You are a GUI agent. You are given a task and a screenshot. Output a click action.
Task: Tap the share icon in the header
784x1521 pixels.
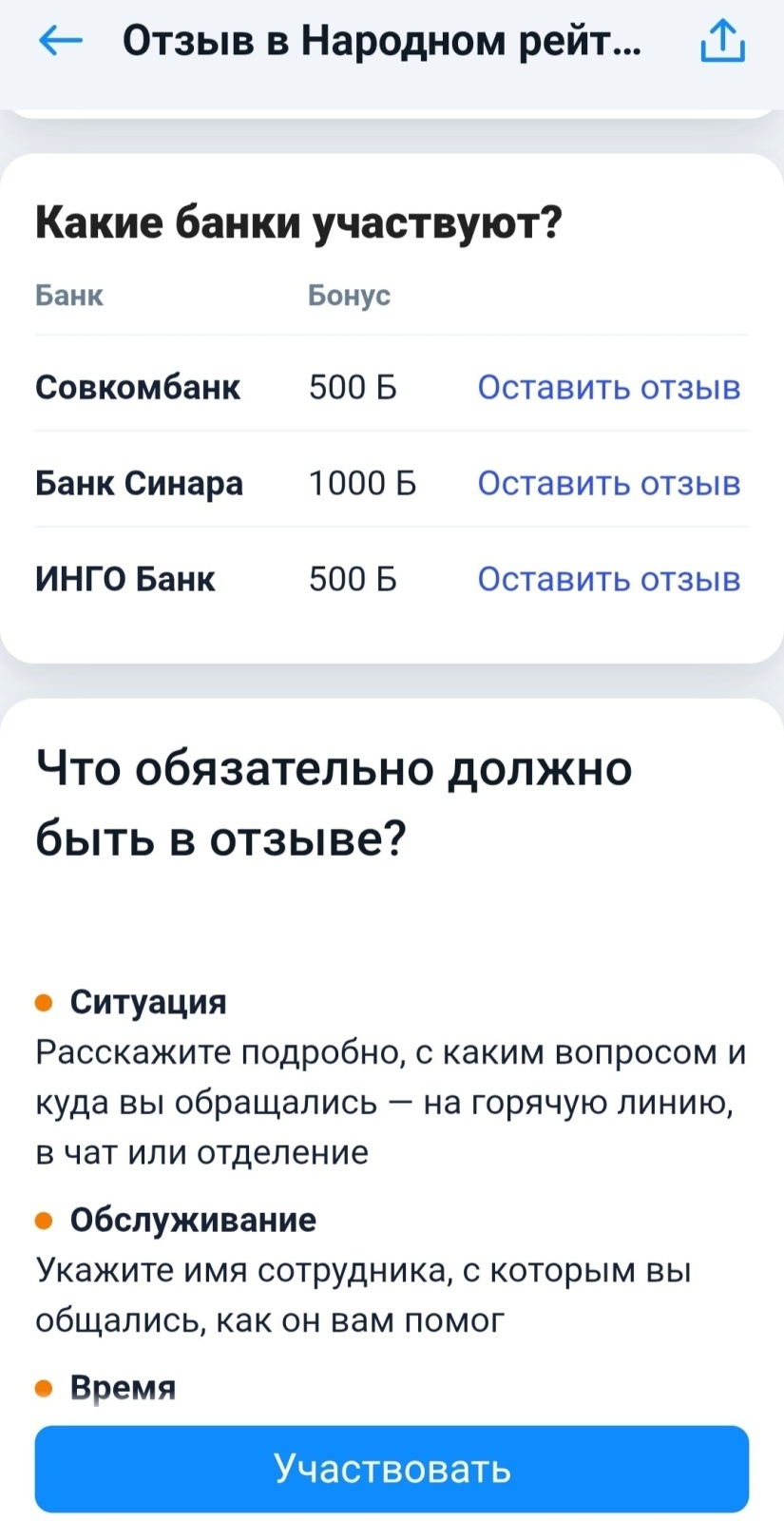(722, 40)
